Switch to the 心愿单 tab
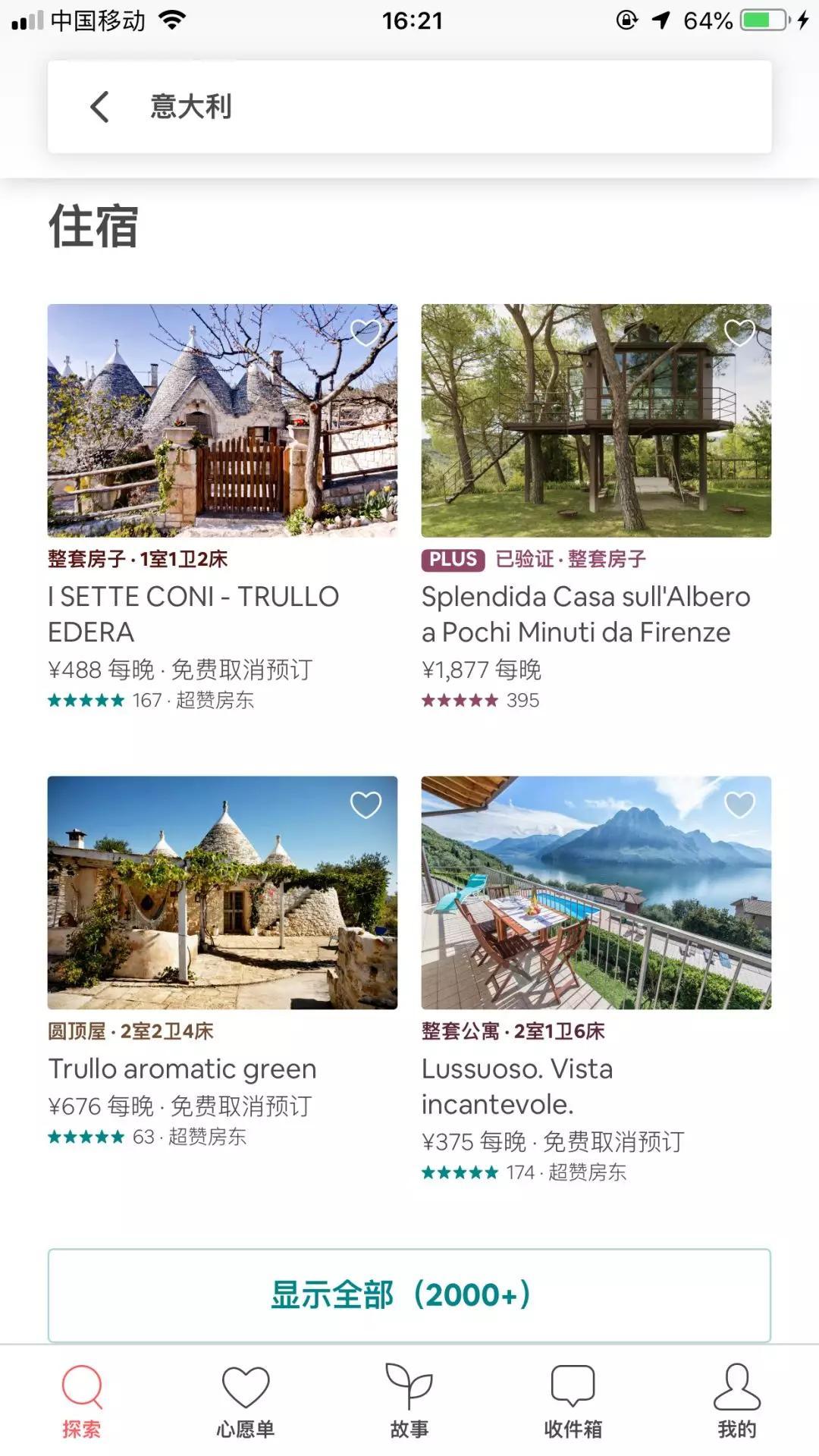 point(245,1401)
